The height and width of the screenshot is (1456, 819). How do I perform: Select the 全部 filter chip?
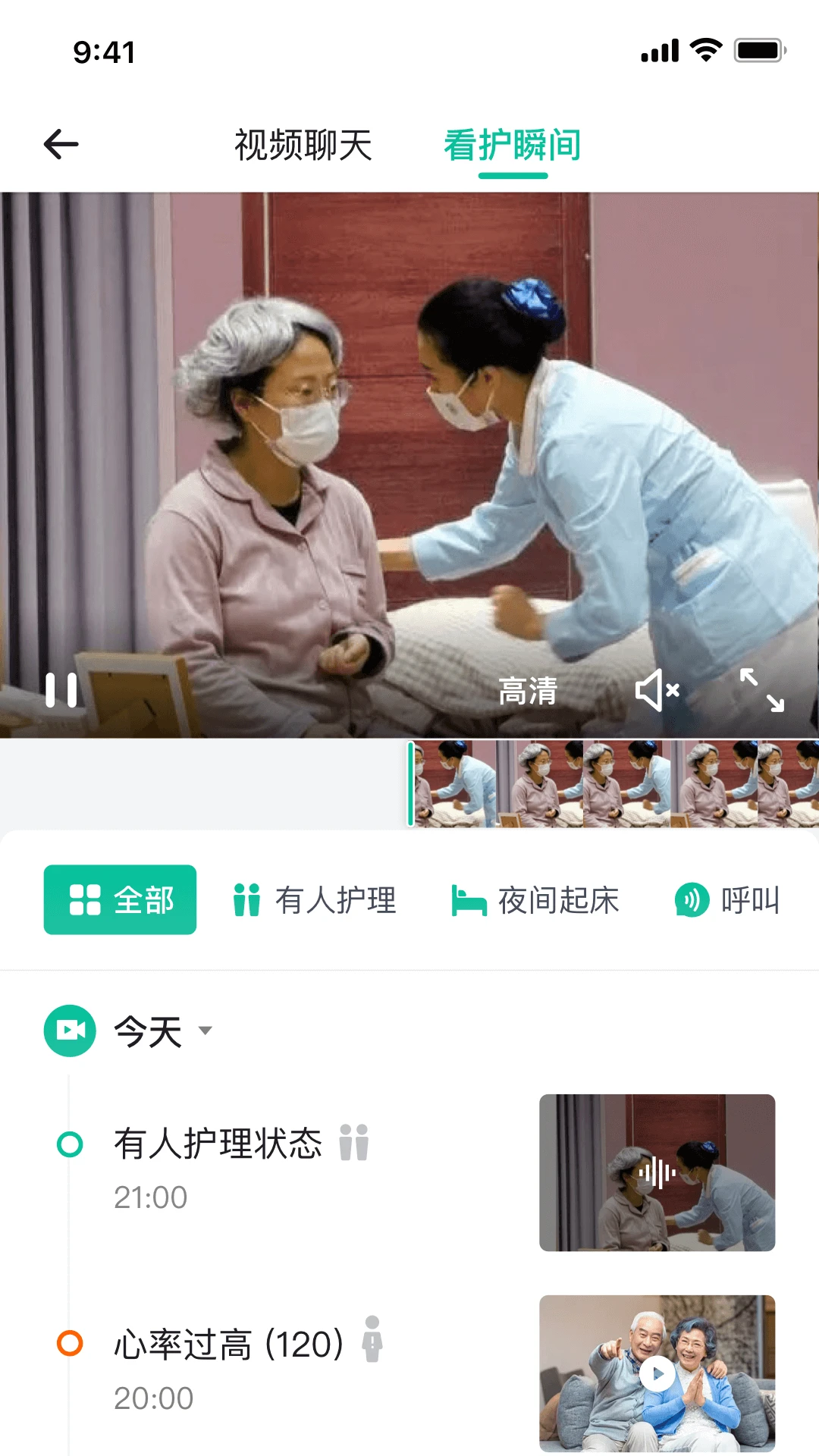[120, 900]
